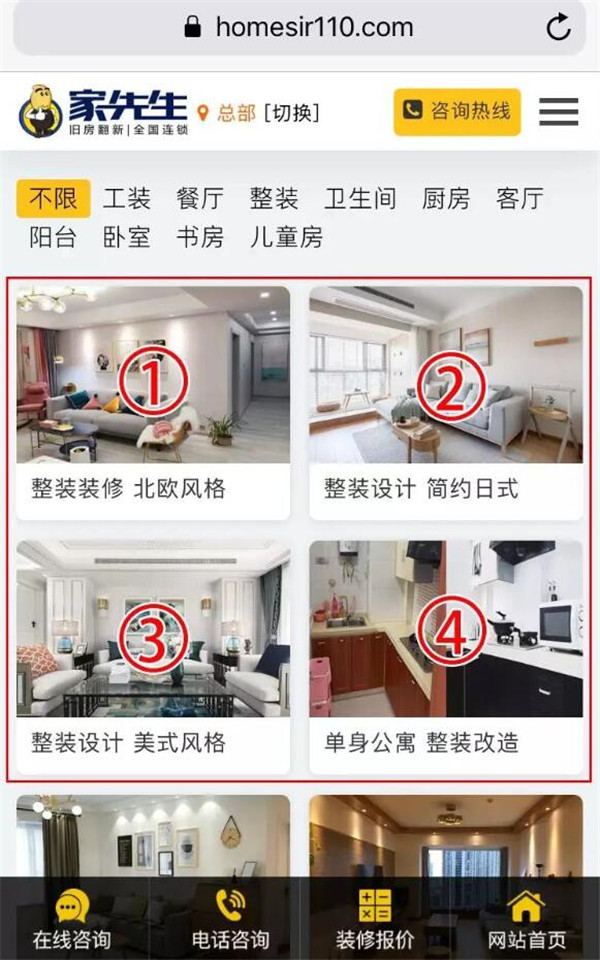Image resolution: width=600 pixels, height=960 pixels.
Task: Switch branch via 总部 [切换]
Action: 258,112
